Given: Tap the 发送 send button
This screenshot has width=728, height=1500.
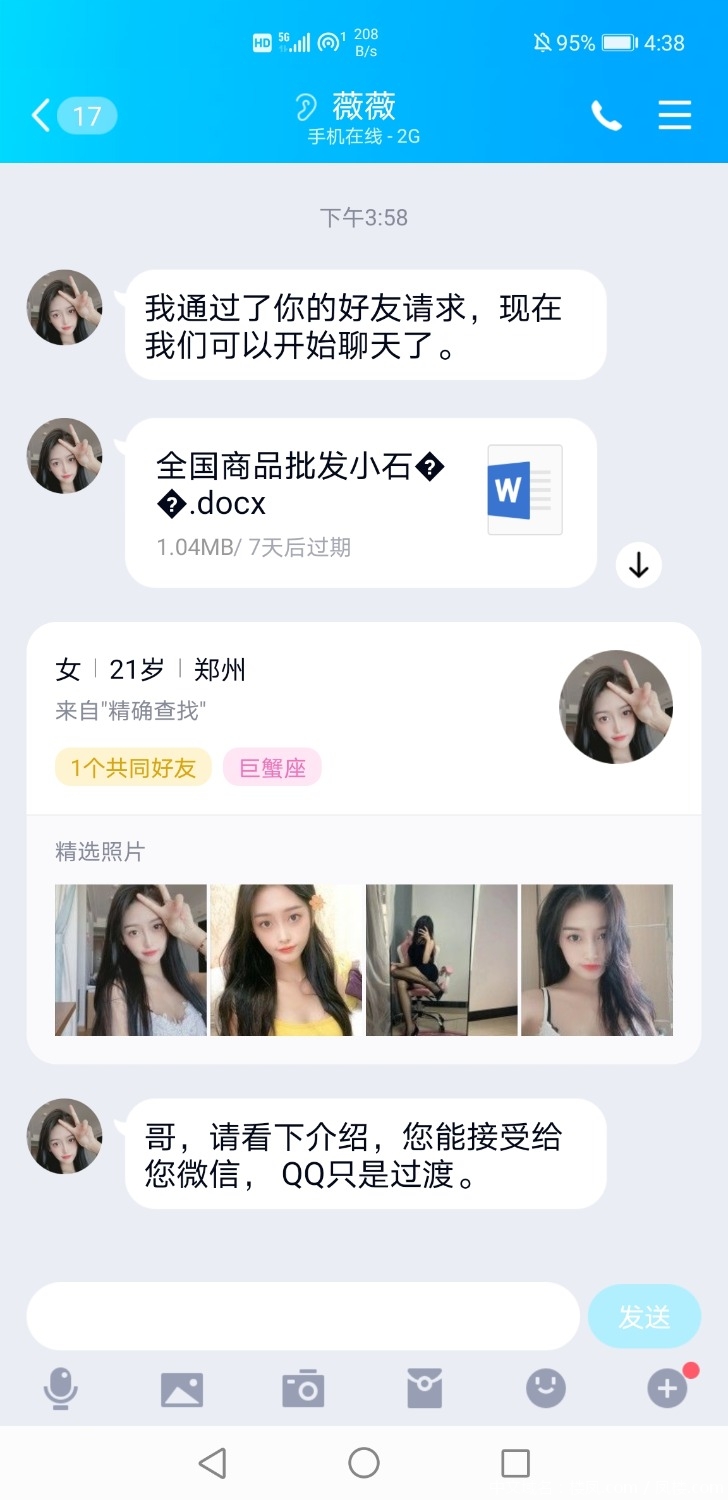Looking at the screenshot, I should (x=643, y=1317).
